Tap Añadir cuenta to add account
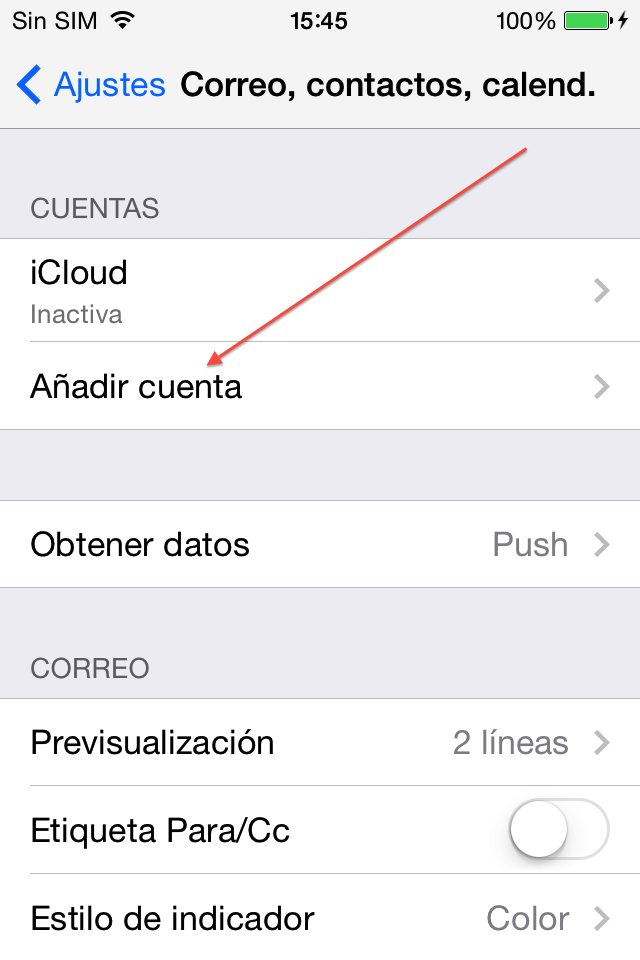Image resolution: width=640 pixels, height=960 pixels. (x=320, y=386)
